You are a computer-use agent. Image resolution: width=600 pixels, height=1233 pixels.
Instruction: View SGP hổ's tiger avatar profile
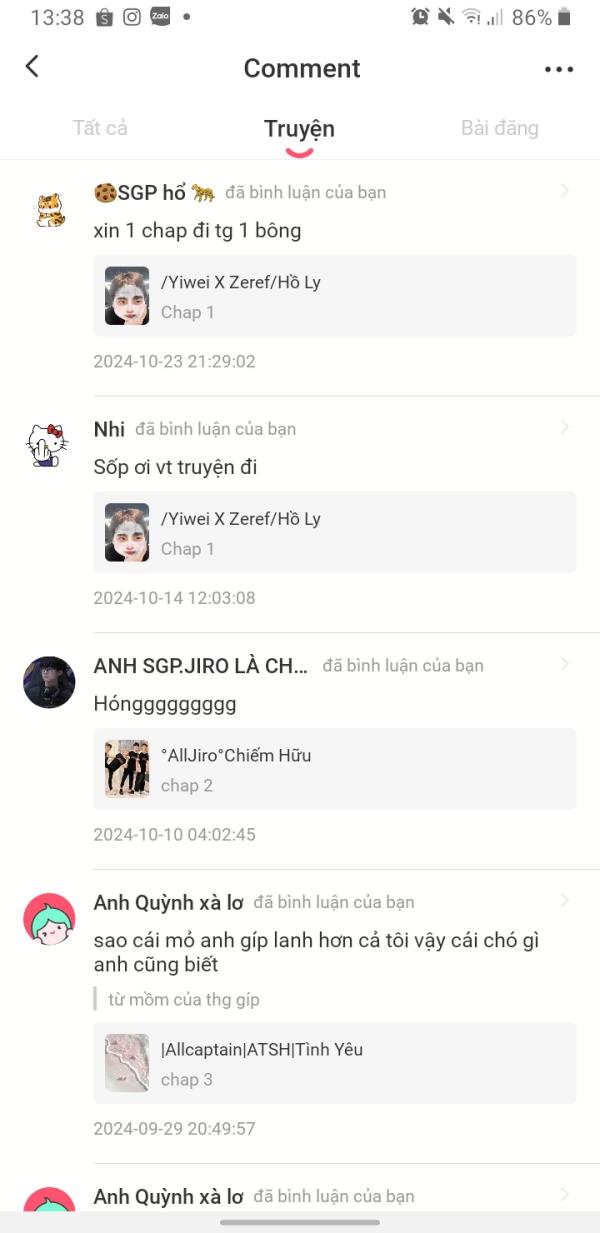click(49, 210)
